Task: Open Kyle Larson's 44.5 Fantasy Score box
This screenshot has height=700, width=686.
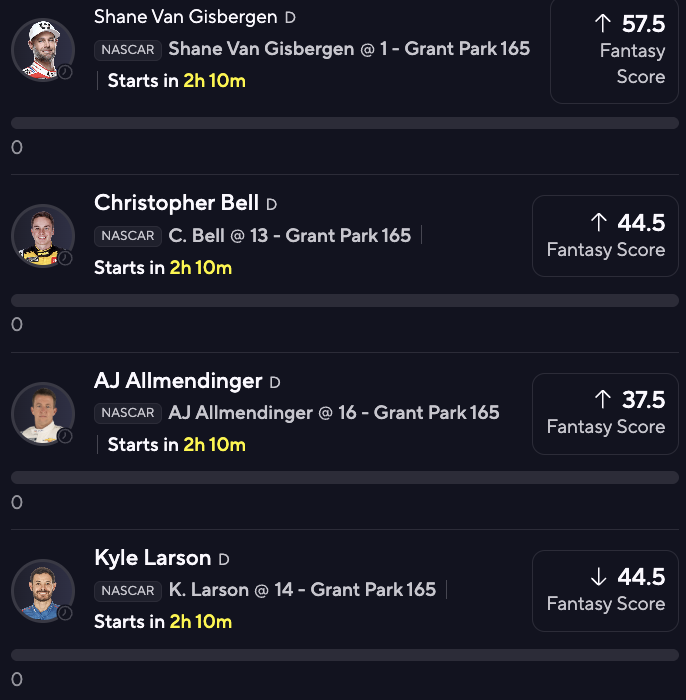Action: (x=605, y=590)
